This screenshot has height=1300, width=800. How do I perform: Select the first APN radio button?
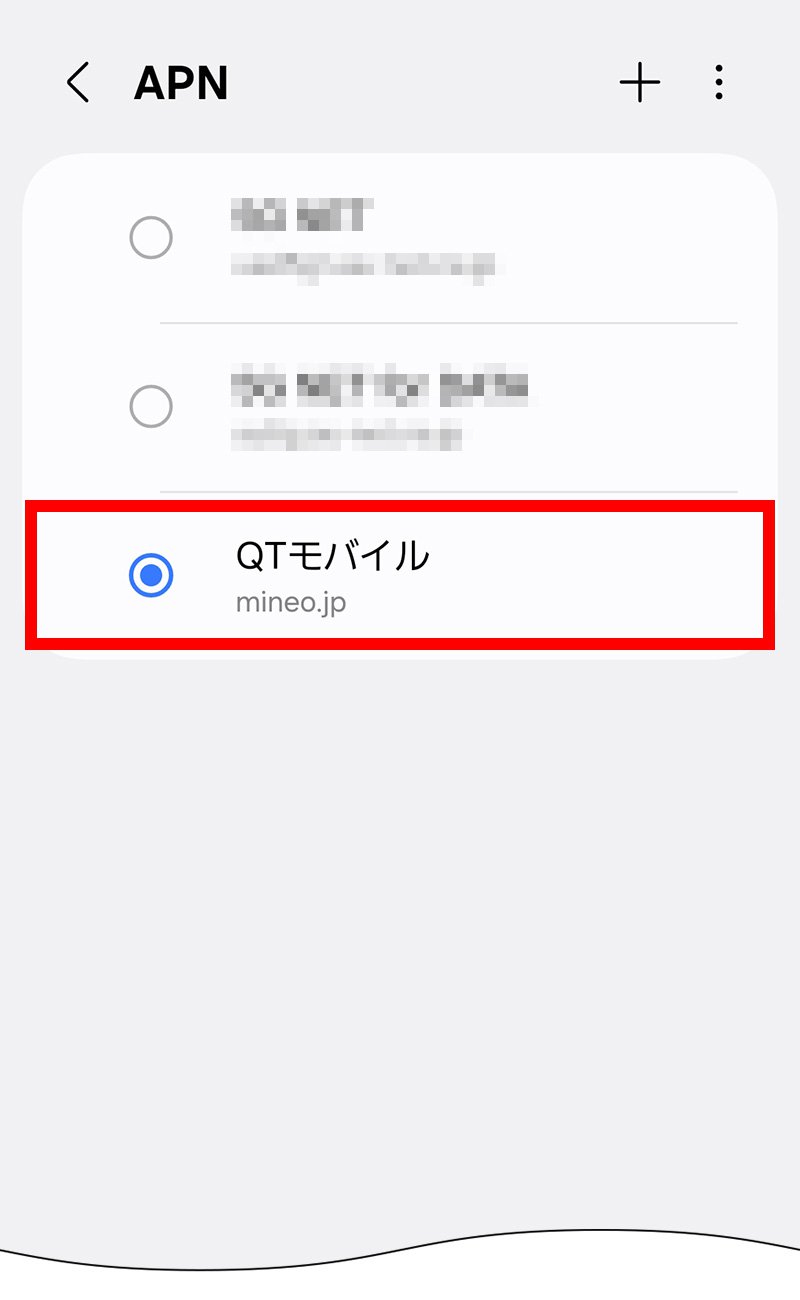pyautogui.click(x=152, y=237)
